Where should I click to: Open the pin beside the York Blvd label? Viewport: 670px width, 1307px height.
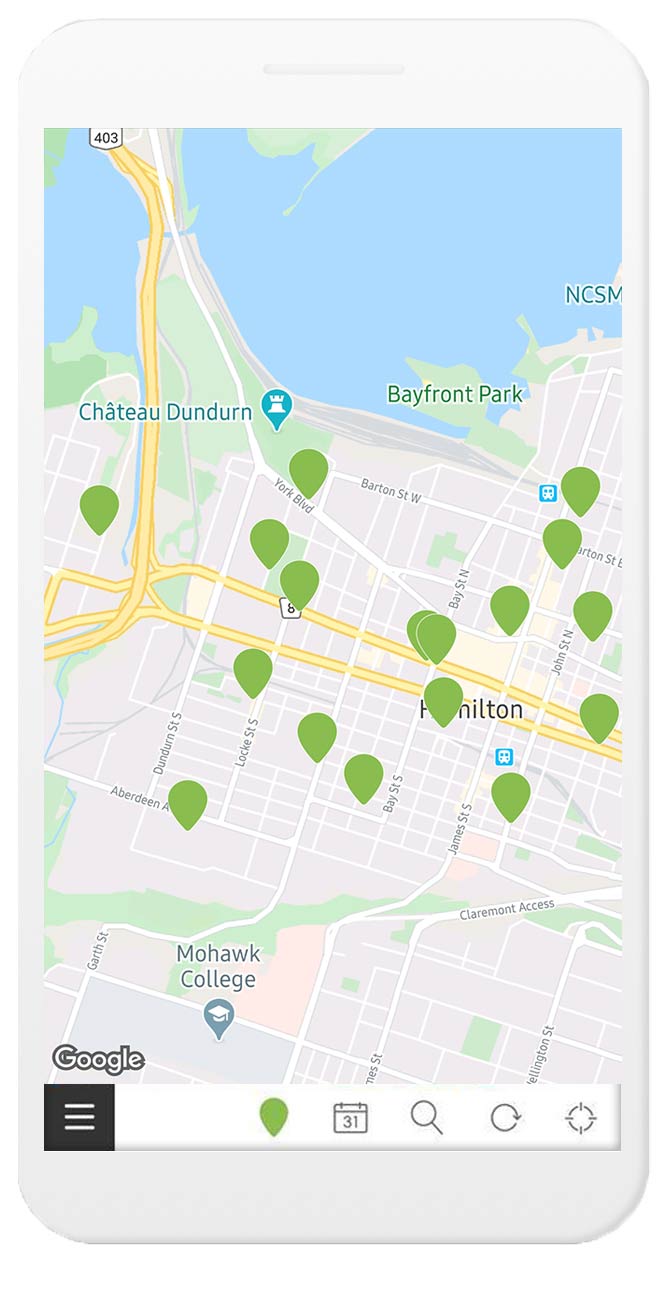point(308,473)
